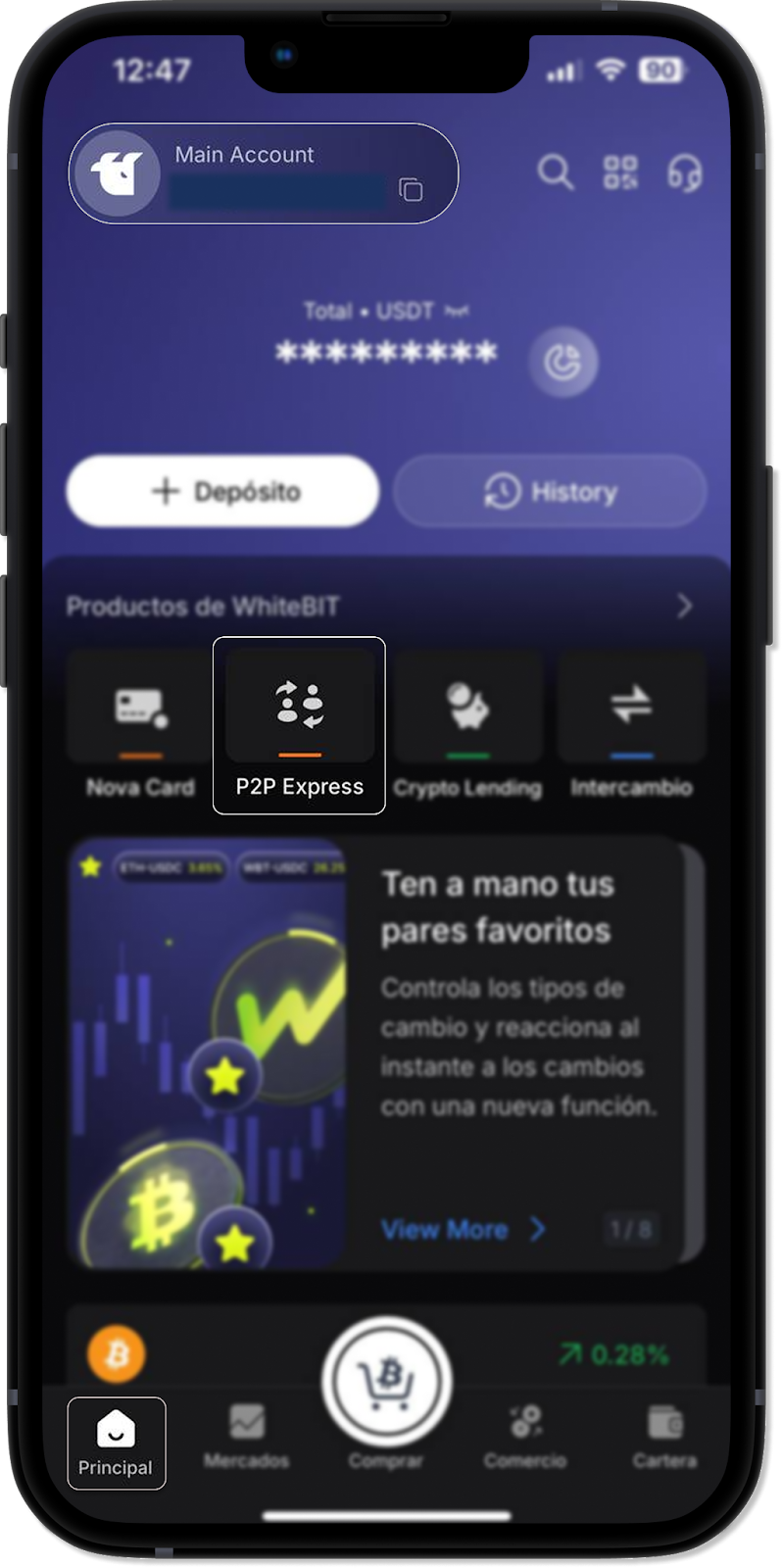Open the portfolio pie chart button
This screenshot has width=782, height=1568.
[562, 363]
